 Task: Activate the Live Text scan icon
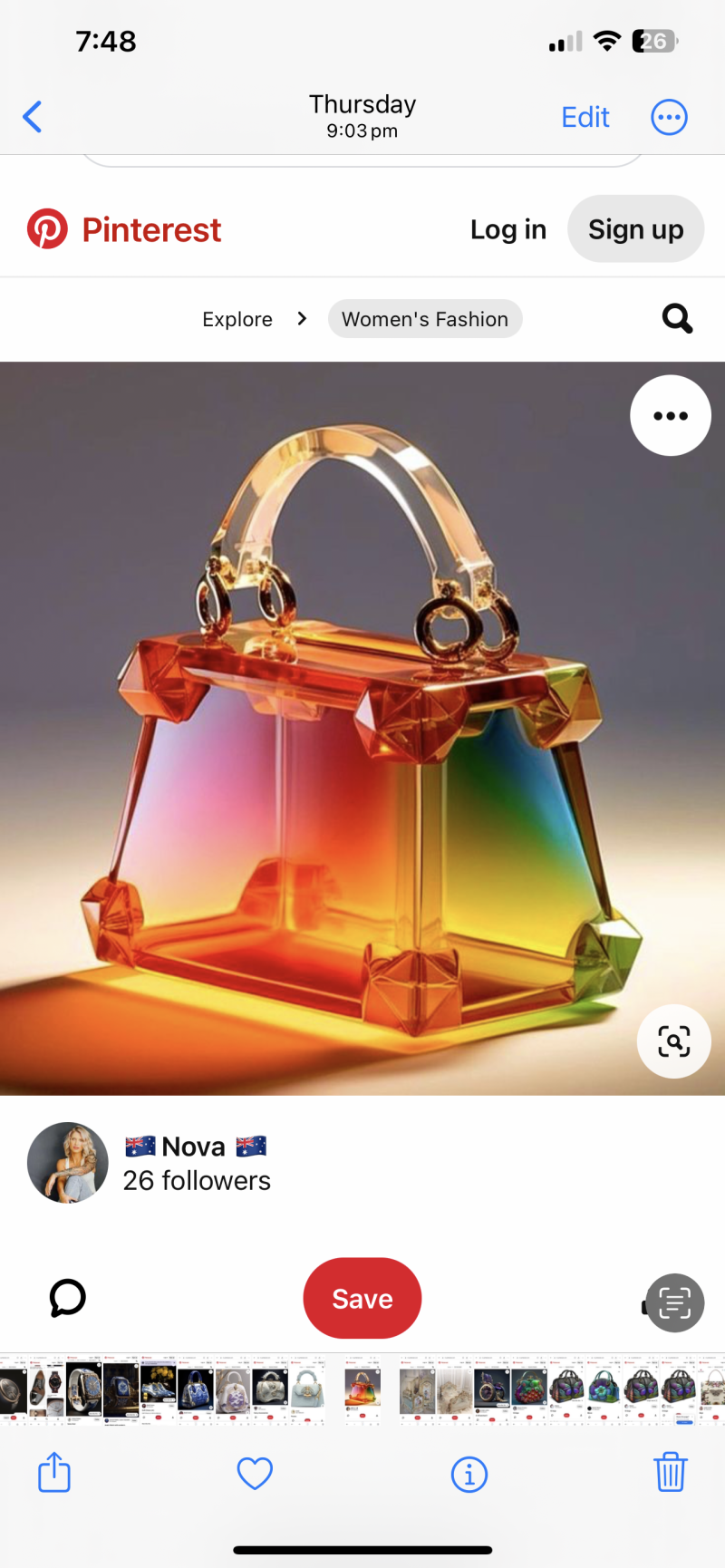(674, 1303)
